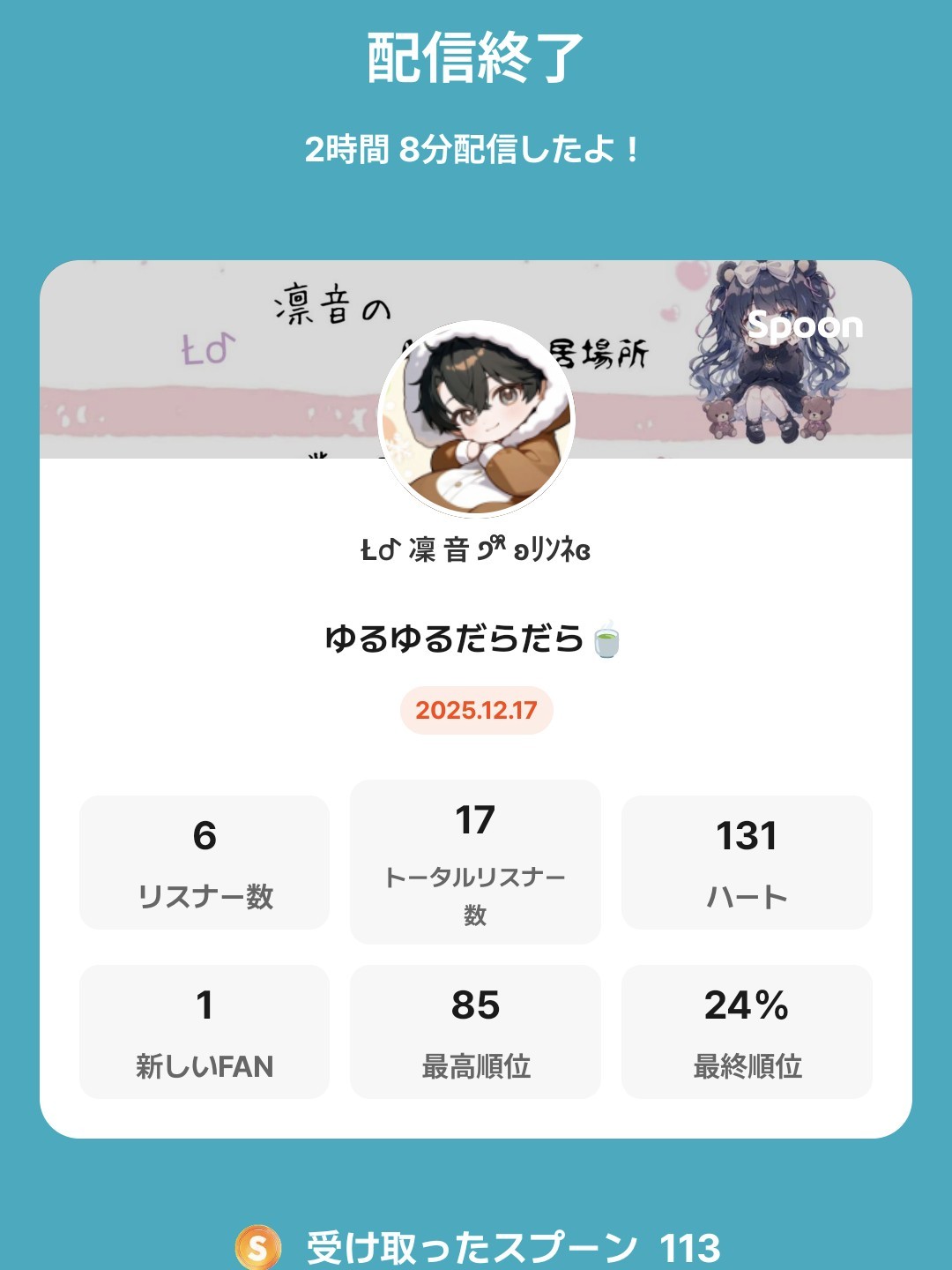Image resolution: width=952 pixels, height=1270 pixels.
Task: Expand the broadcast summary card
Action: pyautogui.click(x=476, y=697)
